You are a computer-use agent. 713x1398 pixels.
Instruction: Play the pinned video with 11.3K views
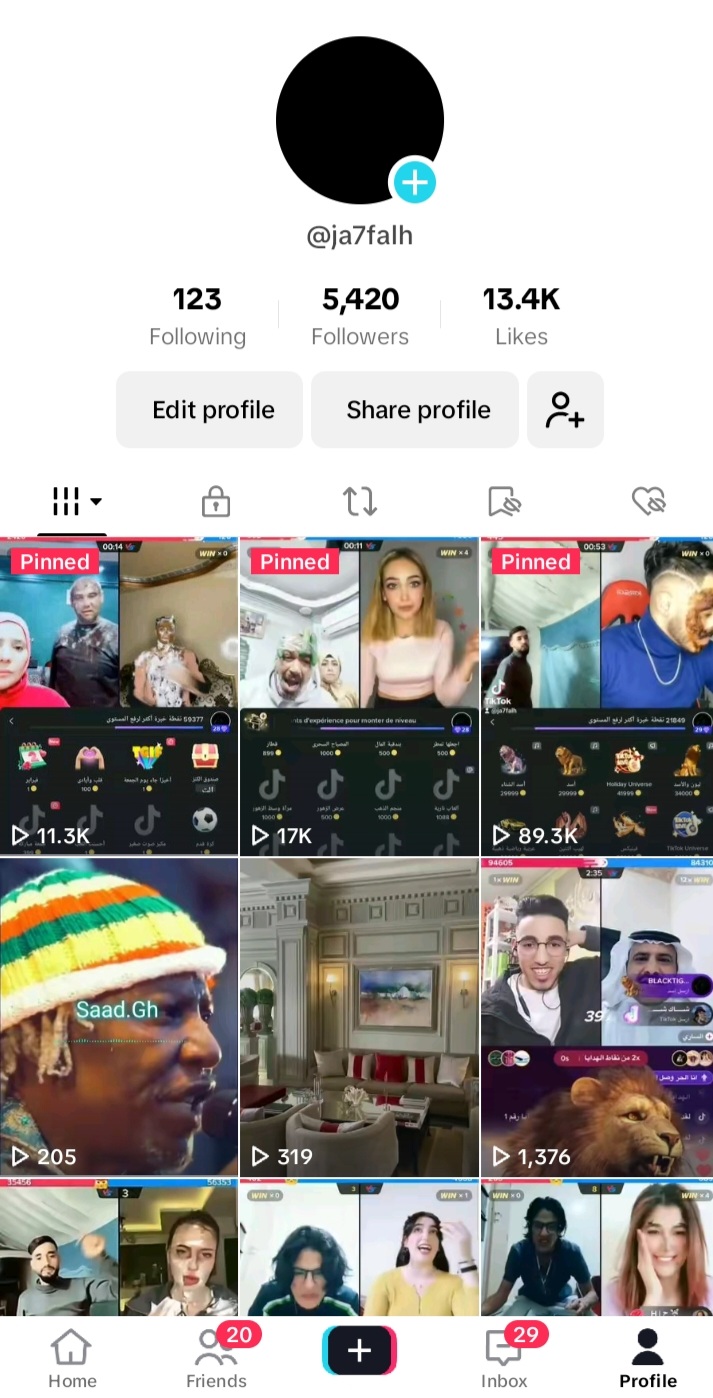(x=119, y=696)
